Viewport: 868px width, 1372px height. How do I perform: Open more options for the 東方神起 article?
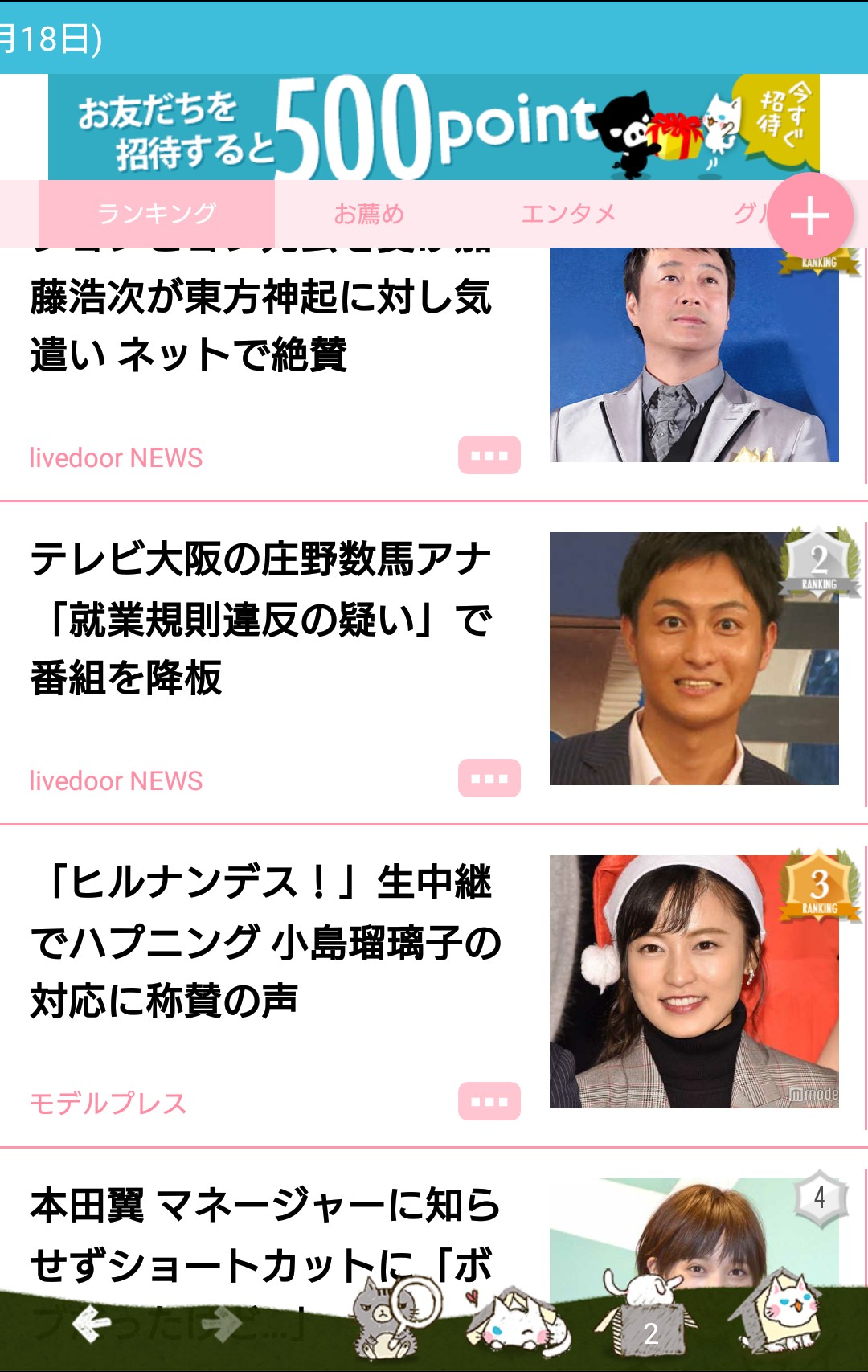point(489,456)
